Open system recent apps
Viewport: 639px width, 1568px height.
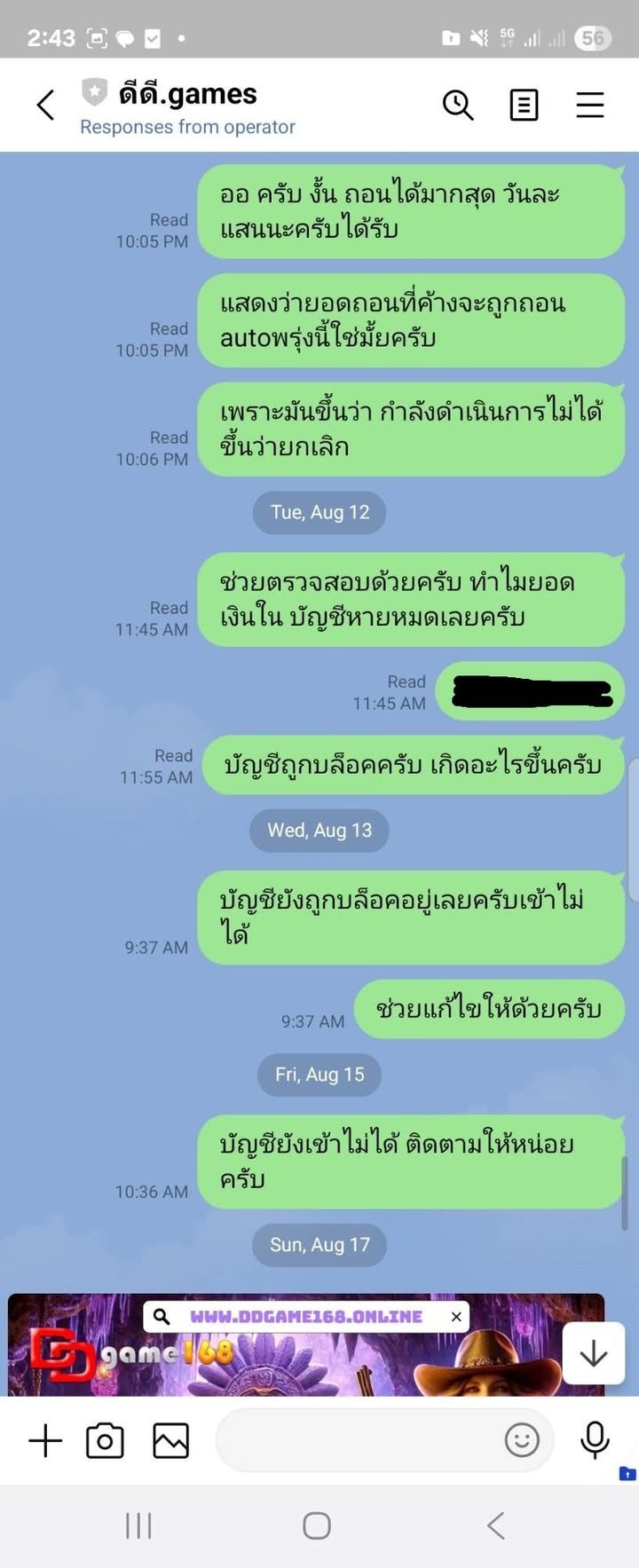click(138, 1526)
